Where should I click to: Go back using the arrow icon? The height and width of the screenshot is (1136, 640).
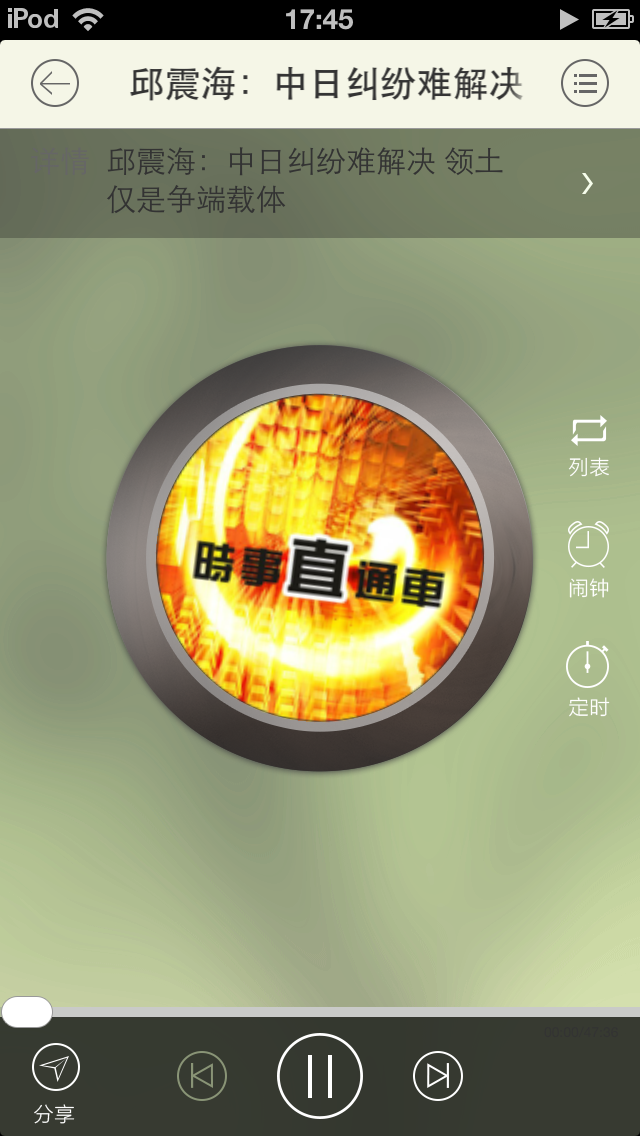pos(55,84)
